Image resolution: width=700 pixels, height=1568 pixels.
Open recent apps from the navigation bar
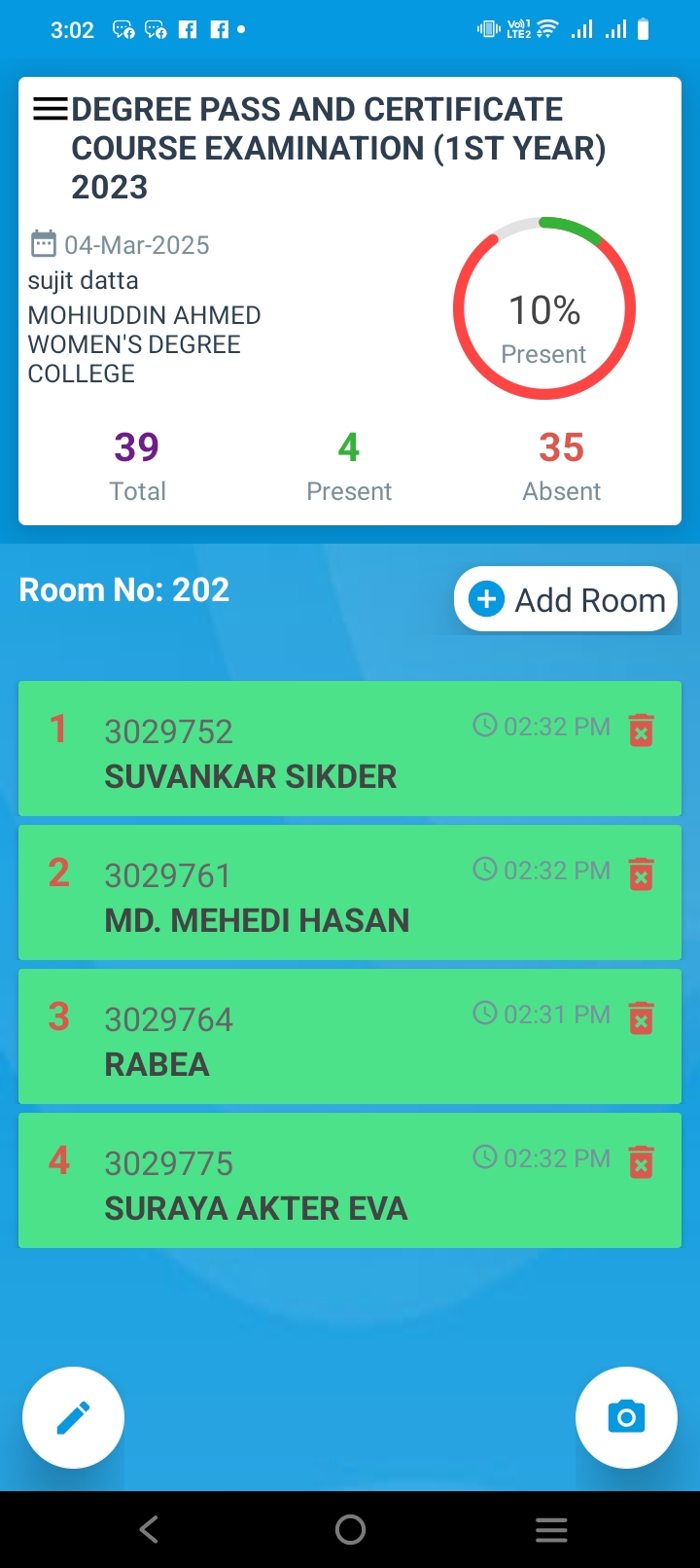(551, 1530)
